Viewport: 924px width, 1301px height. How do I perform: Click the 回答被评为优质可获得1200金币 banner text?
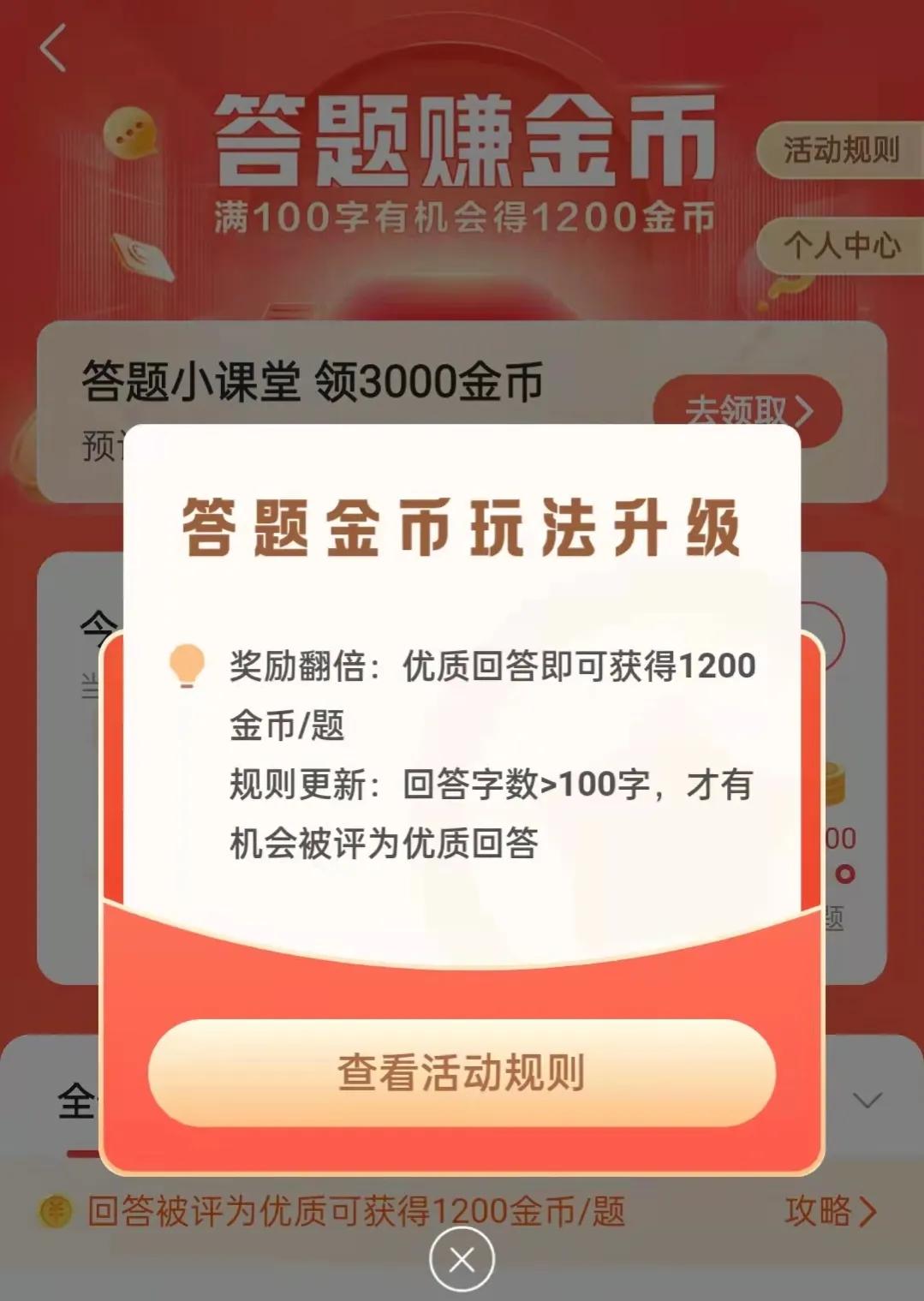pyautogui.click(x=351, y=1209)
